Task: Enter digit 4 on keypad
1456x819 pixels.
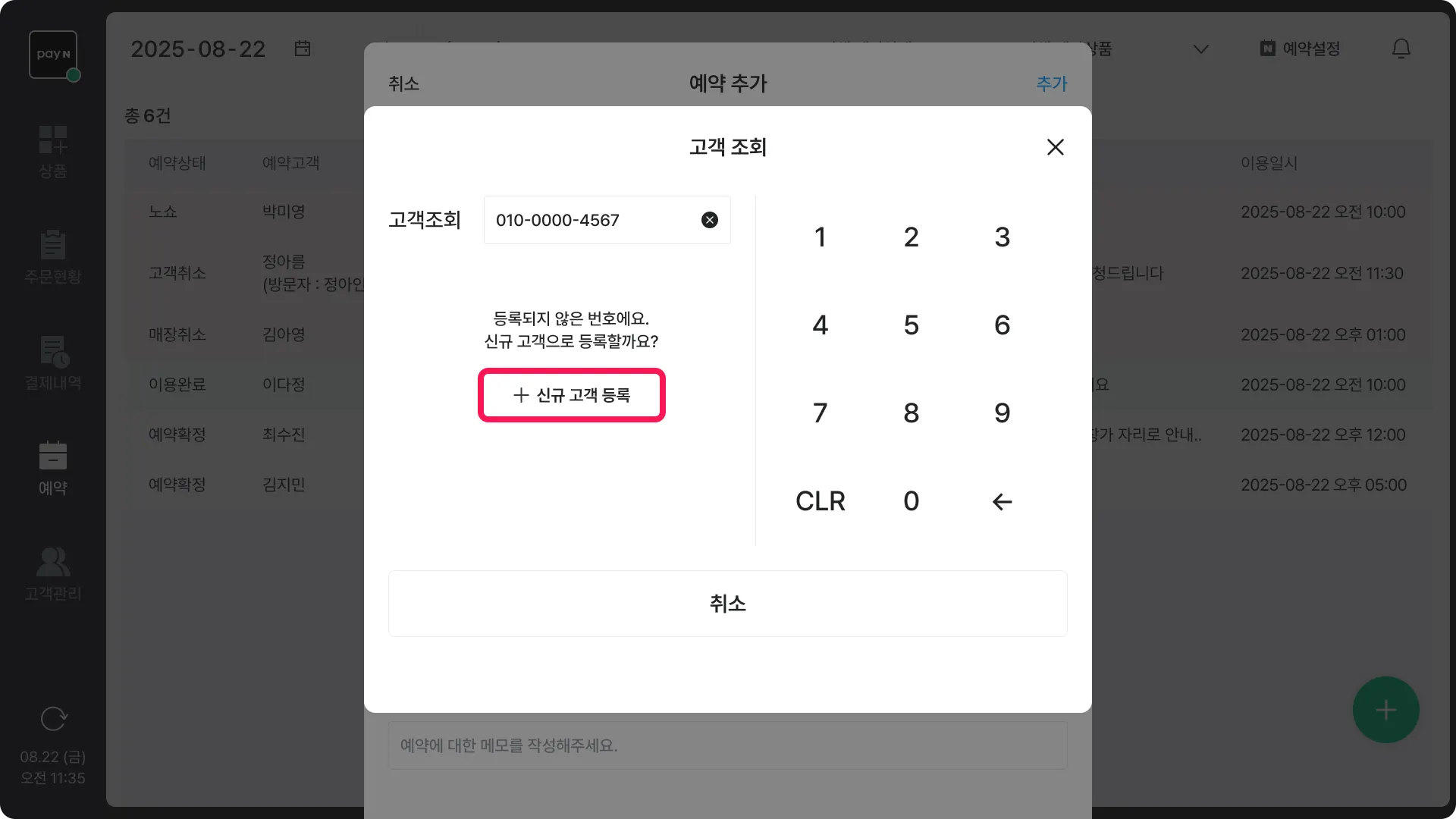Action: [820, 325]
